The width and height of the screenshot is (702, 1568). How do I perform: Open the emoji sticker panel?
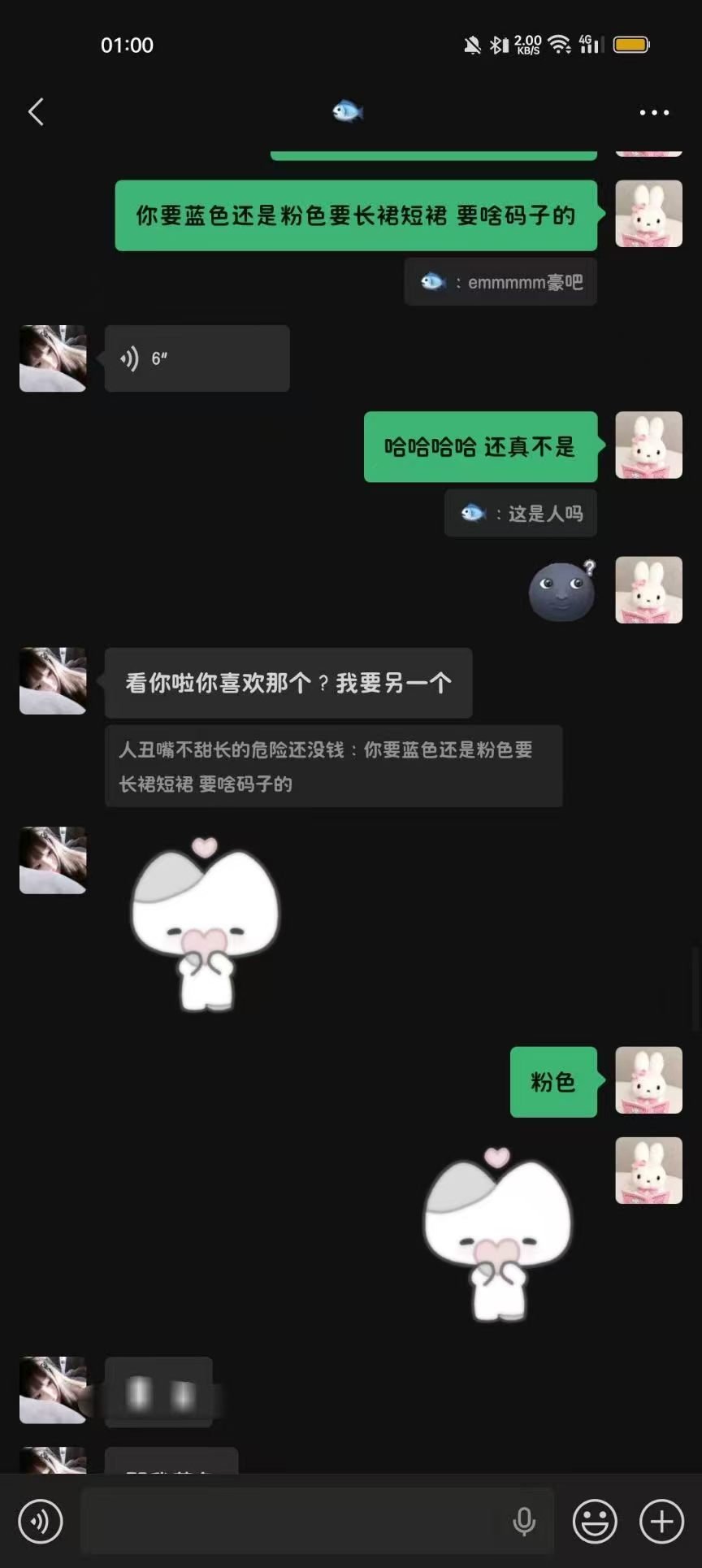point(595,1521)
